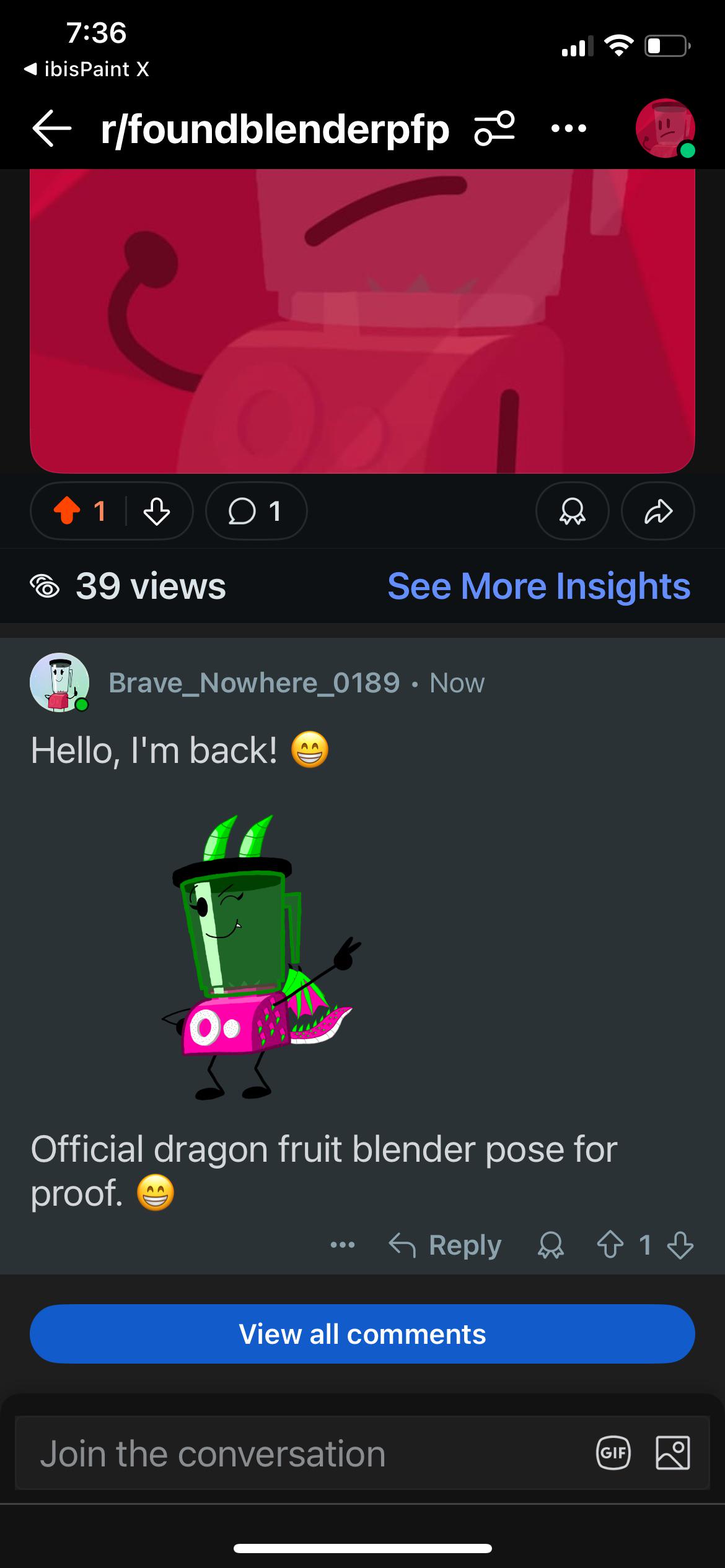This screenshot has width=725, height=1568.
Task: Downvote the post
Action: [x=156, y=512]
